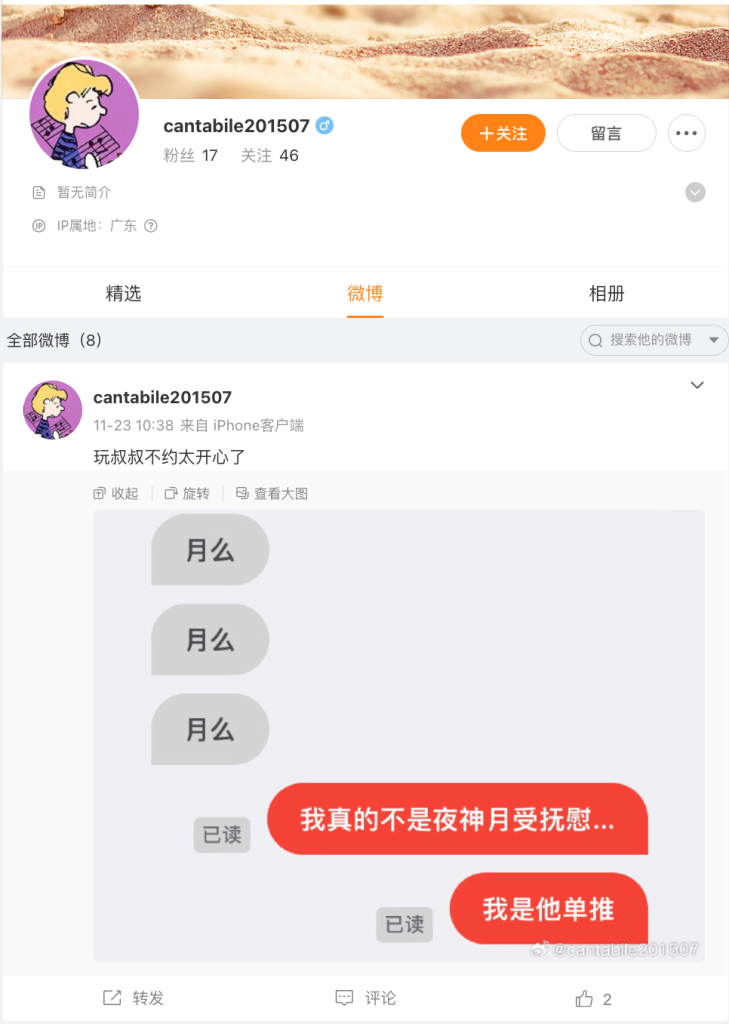Open cantabile201507 username on the post
This screenshot has height=1024, width=729.
[162, 397]
